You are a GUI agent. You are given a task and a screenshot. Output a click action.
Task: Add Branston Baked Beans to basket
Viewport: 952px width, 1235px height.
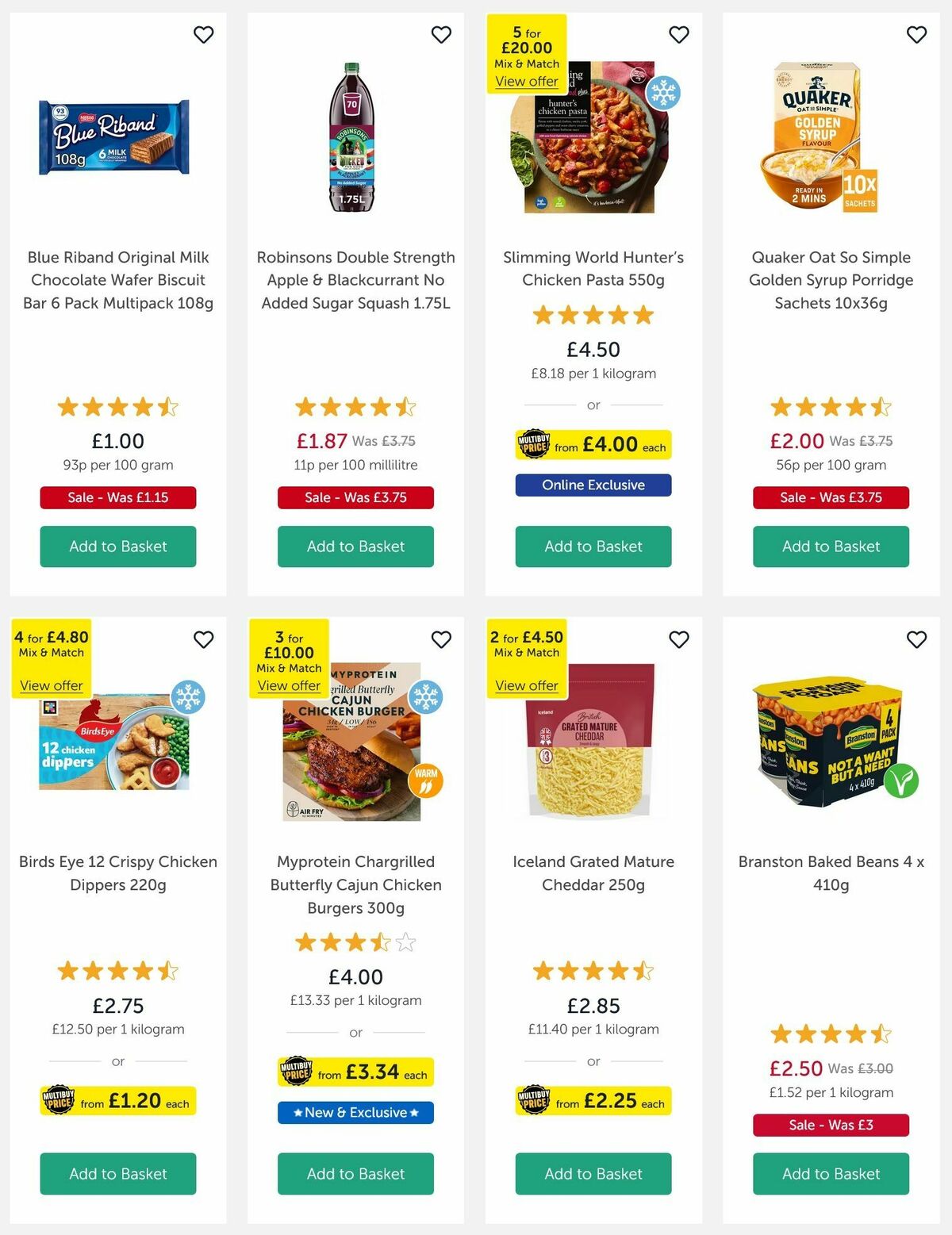click(x=830, y=1174)
